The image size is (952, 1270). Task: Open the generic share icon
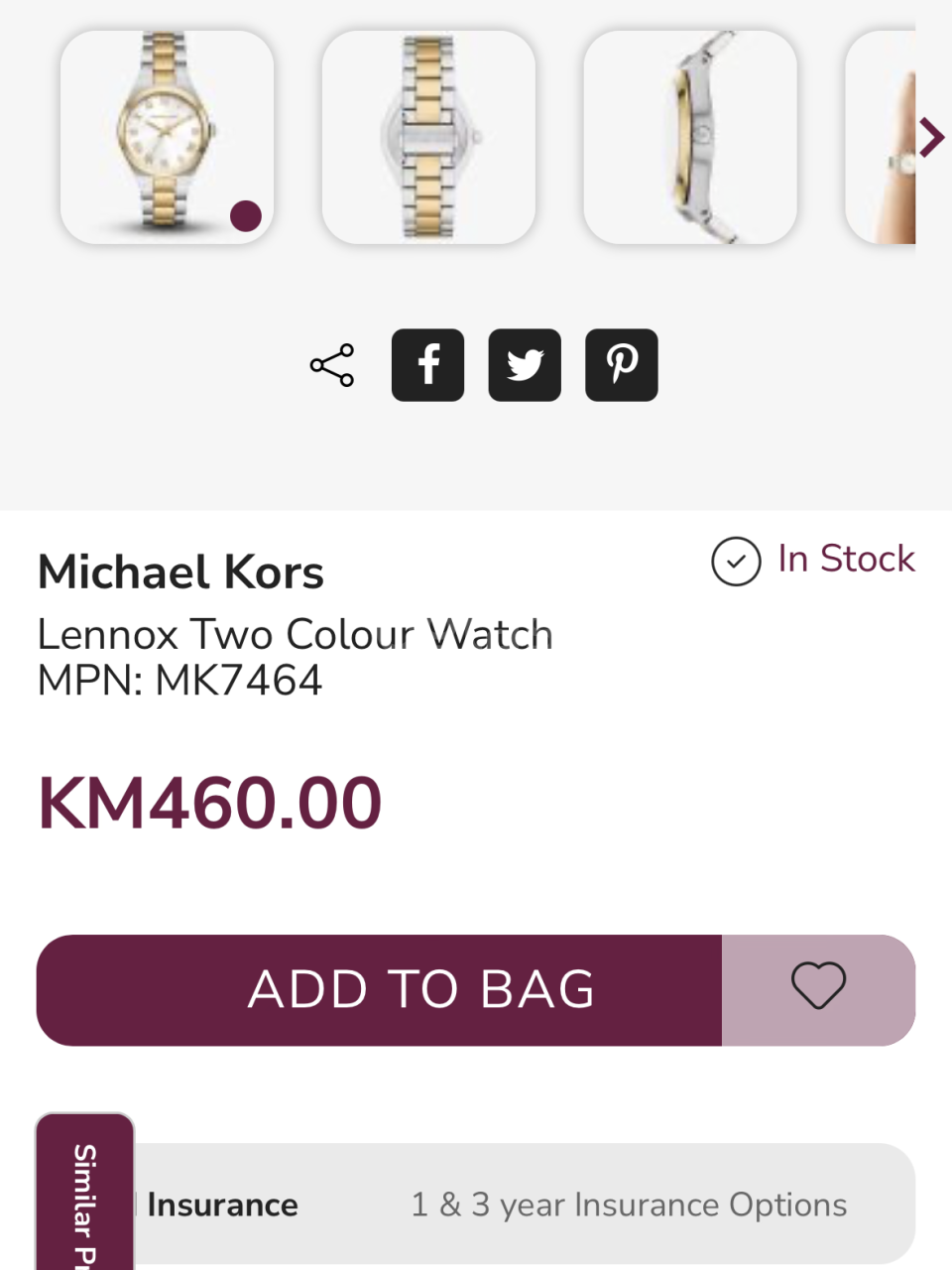[x=332, y=365]
